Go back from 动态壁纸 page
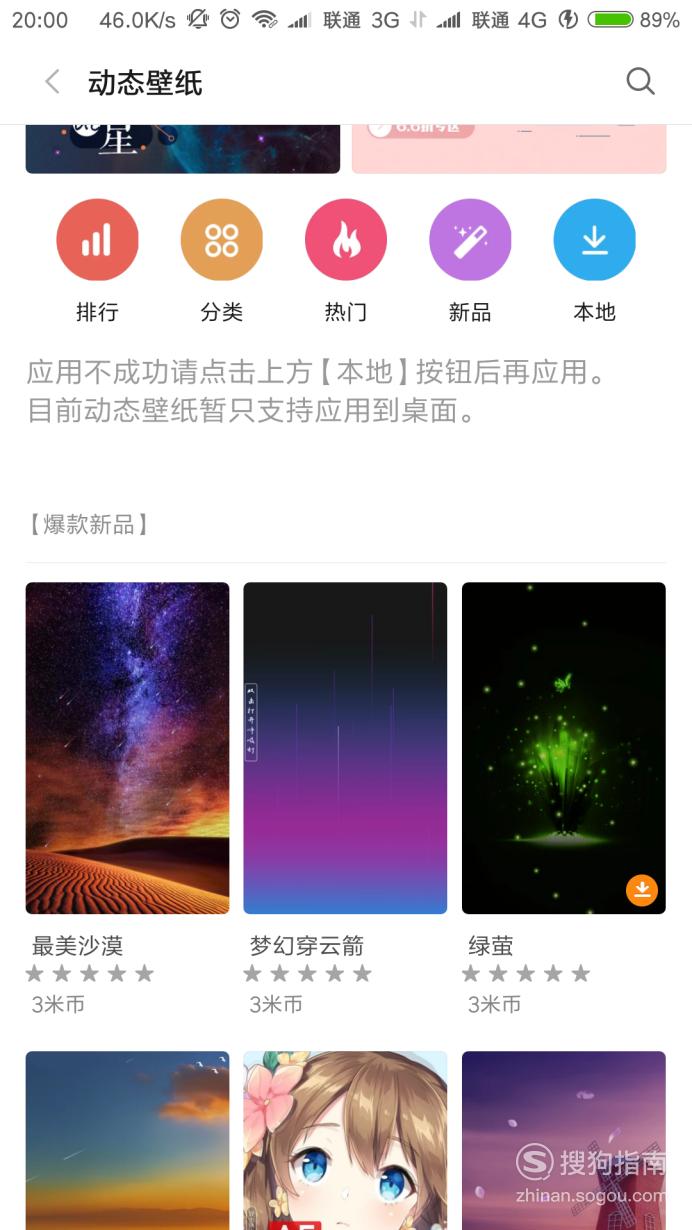 click(x=53, y=82)
